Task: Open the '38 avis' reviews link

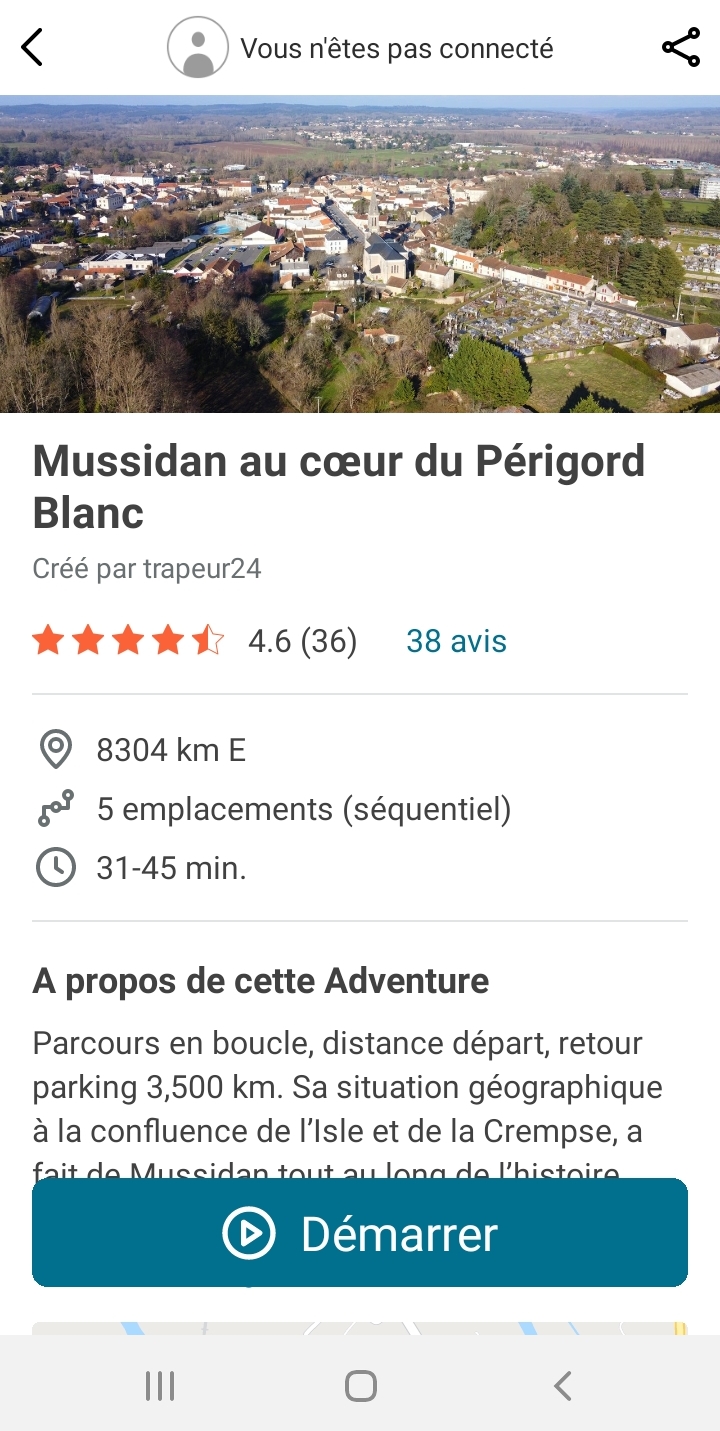Action: click(x=455, y=641)
